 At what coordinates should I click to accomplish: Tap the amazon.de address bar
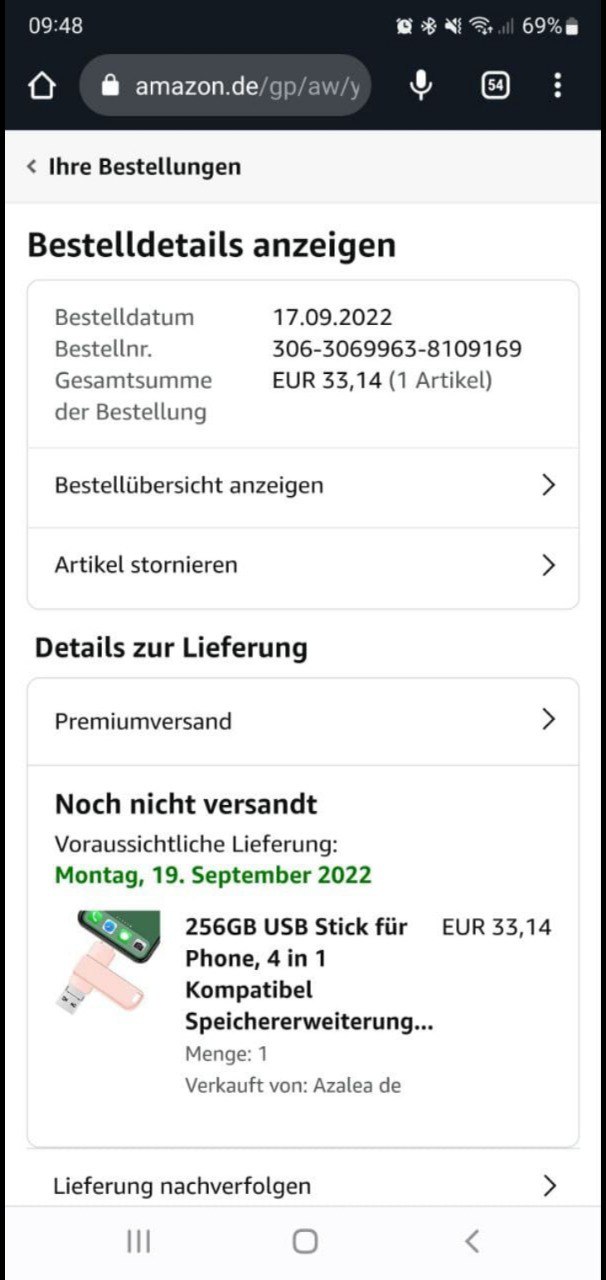tap(226, 86)
